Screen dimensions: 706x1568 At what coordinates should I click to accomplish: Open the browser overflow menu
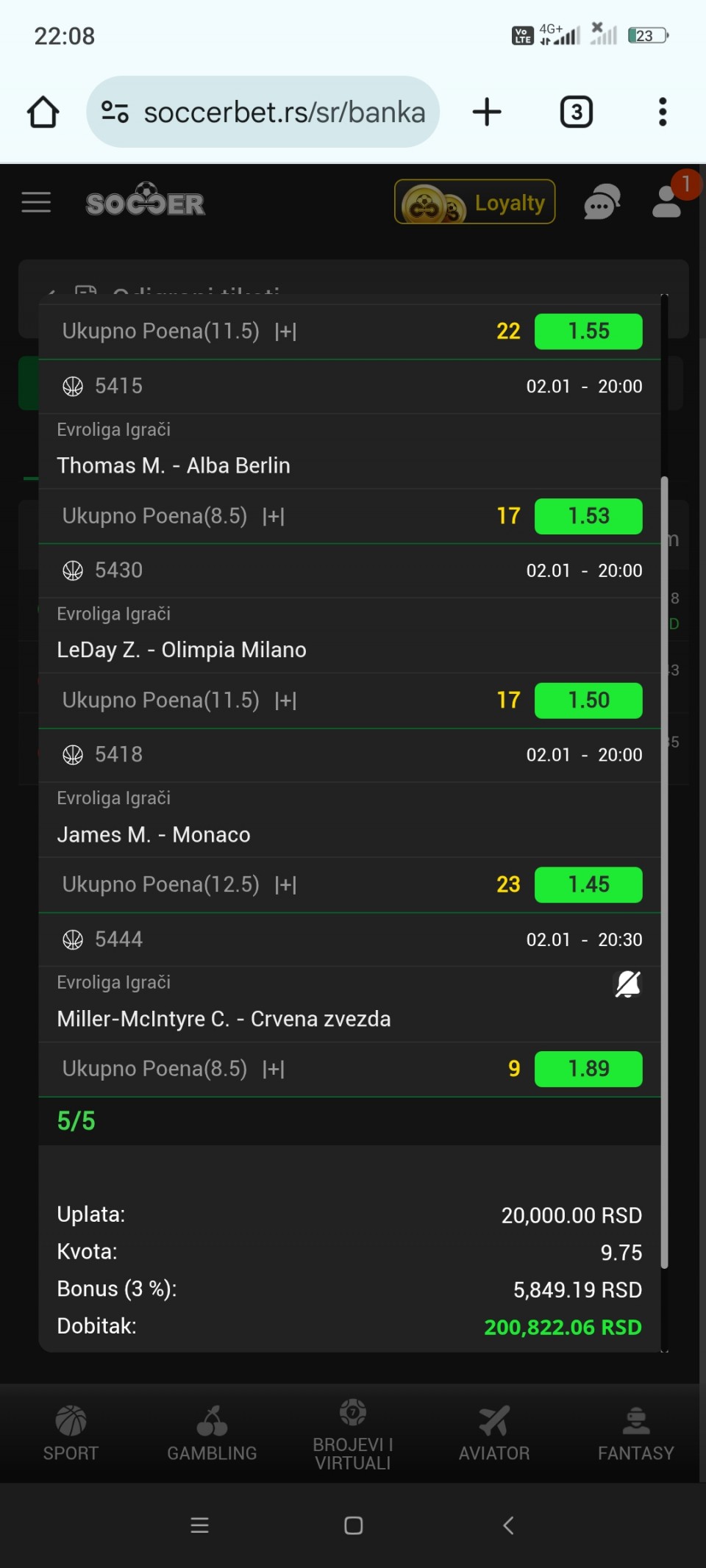point(663,112)
